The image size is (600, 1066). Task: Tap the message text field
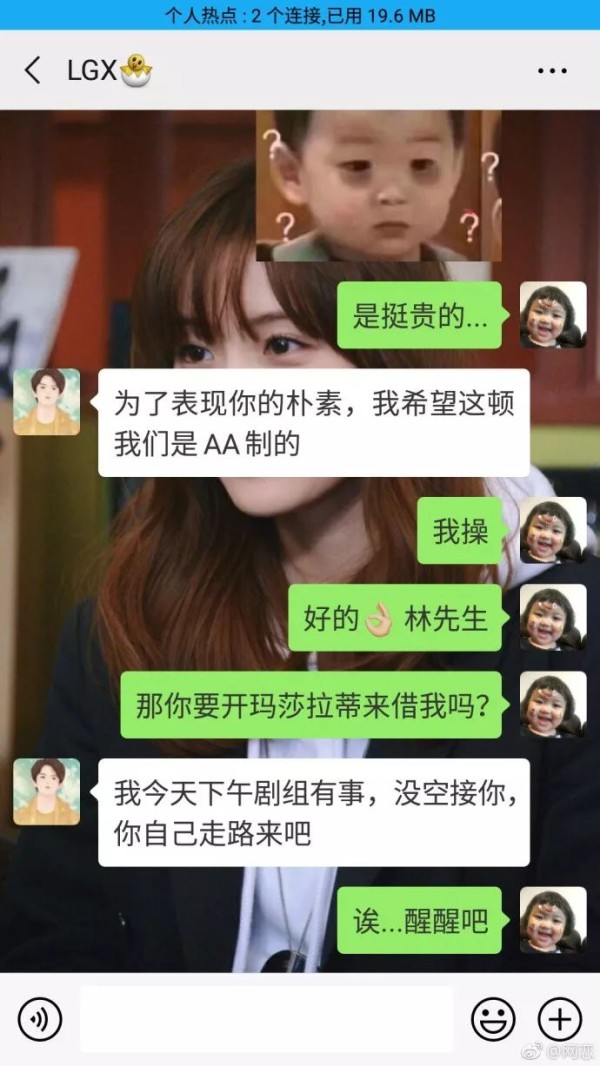click(x=266, y=1019)
